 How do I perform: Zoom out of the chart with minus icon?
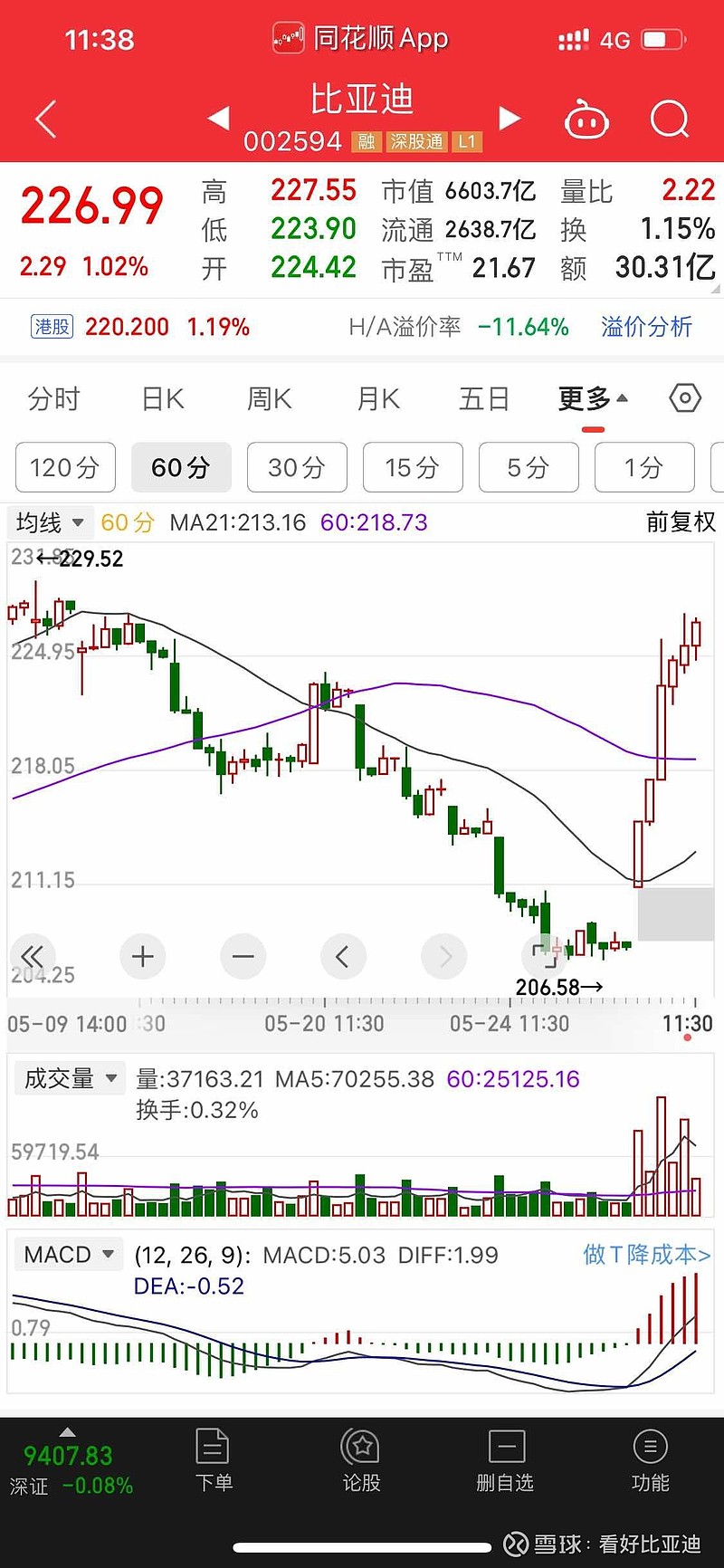[x=243, y=956]
